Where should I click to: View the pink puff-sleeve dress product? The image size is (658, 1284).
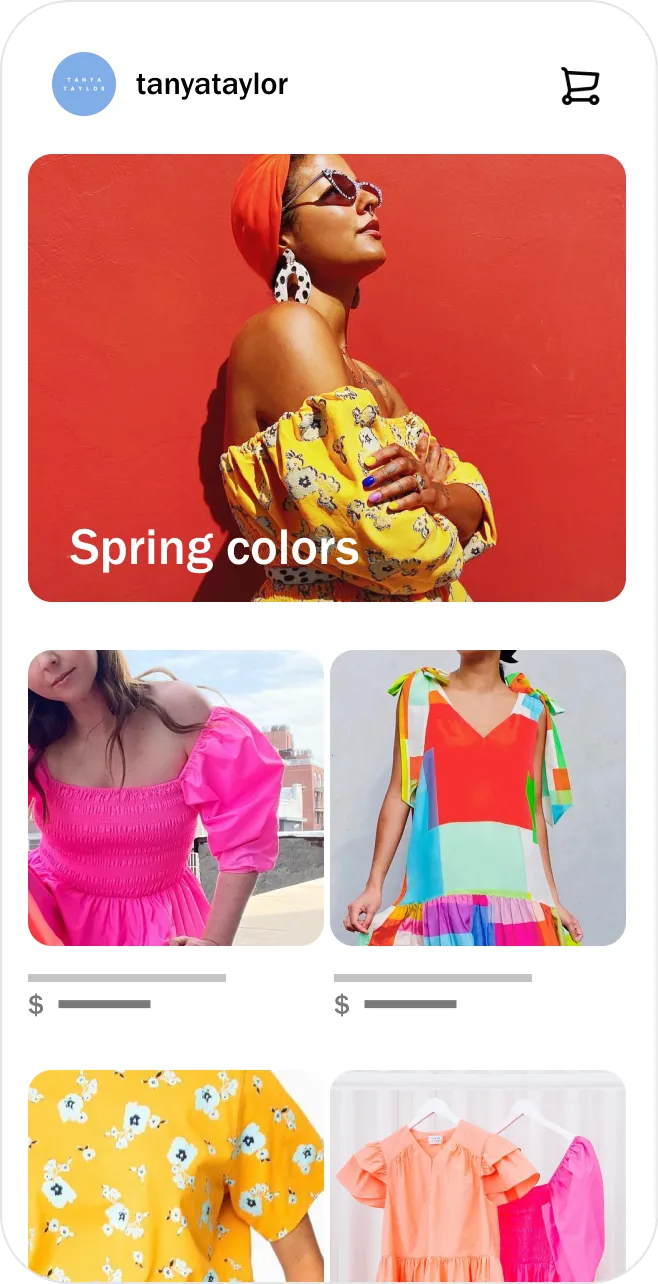point(176,798)
